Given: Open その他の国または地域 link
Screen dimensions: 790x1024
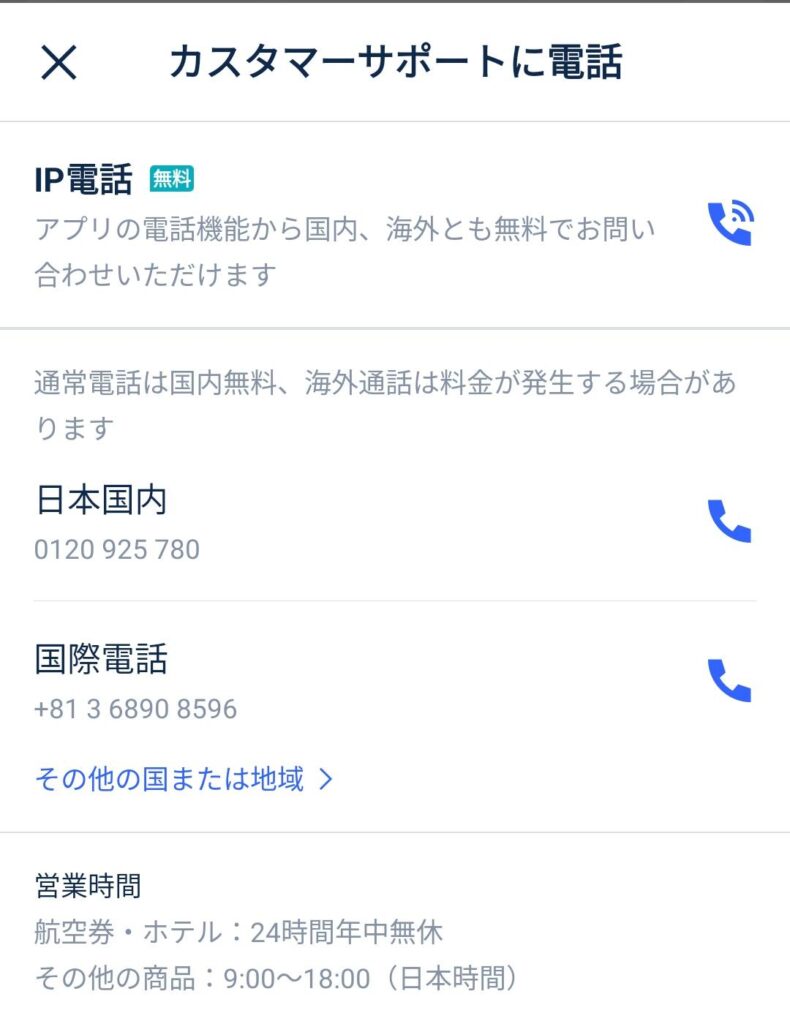Looking at the screenshot, I should [x=183, y=779].
